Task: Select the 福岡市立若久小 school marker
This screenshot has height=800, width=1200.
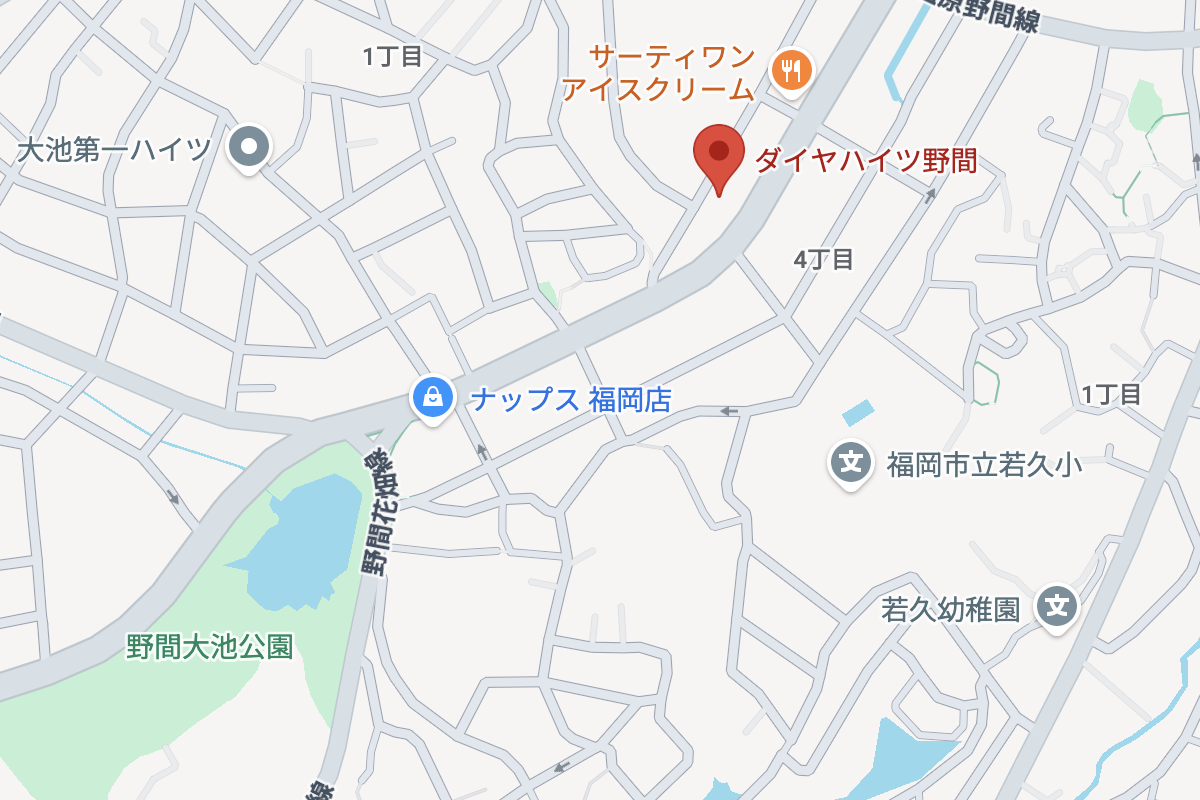Action: point(850,462)
